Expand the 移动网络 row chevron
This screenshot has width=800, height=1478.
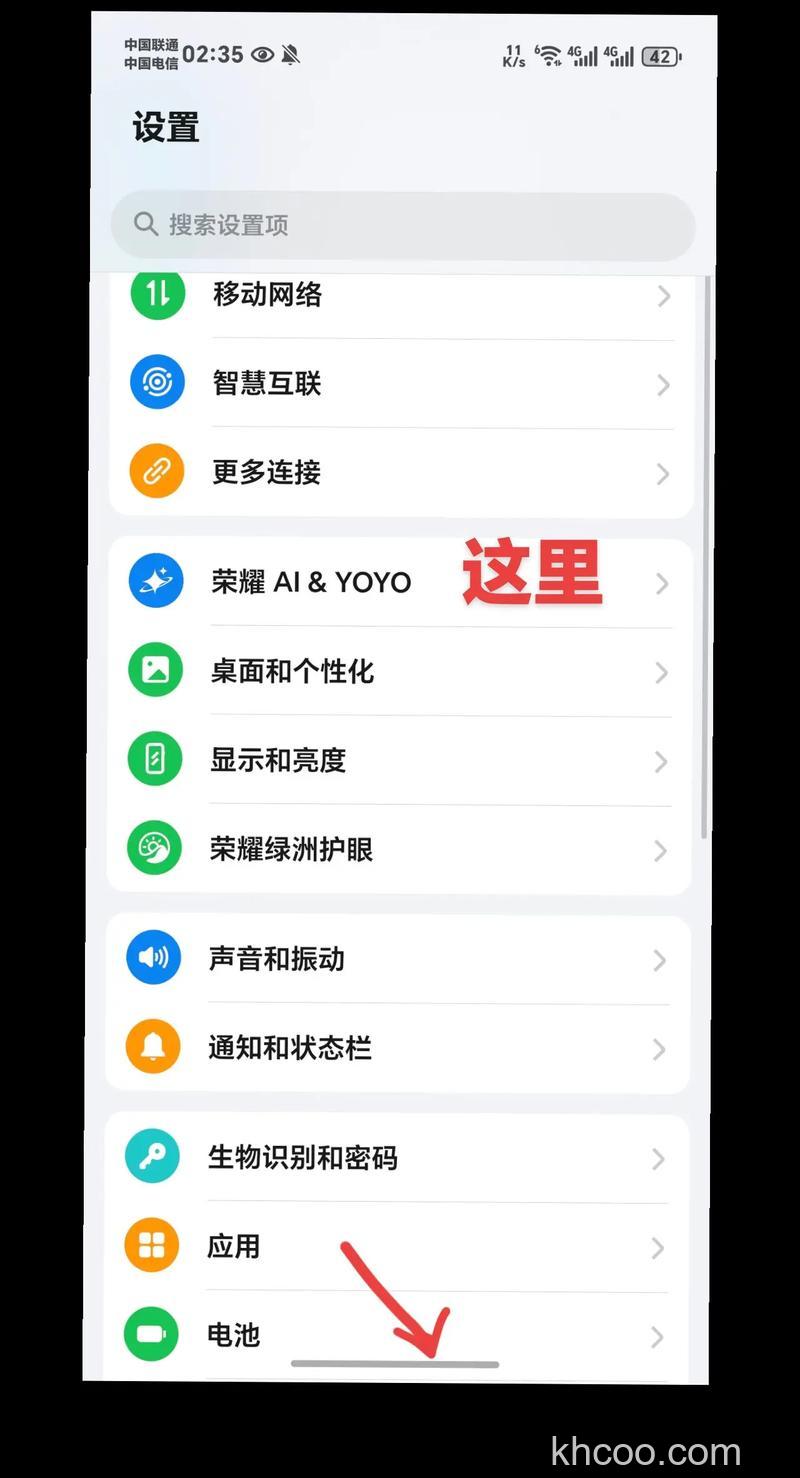663,296
